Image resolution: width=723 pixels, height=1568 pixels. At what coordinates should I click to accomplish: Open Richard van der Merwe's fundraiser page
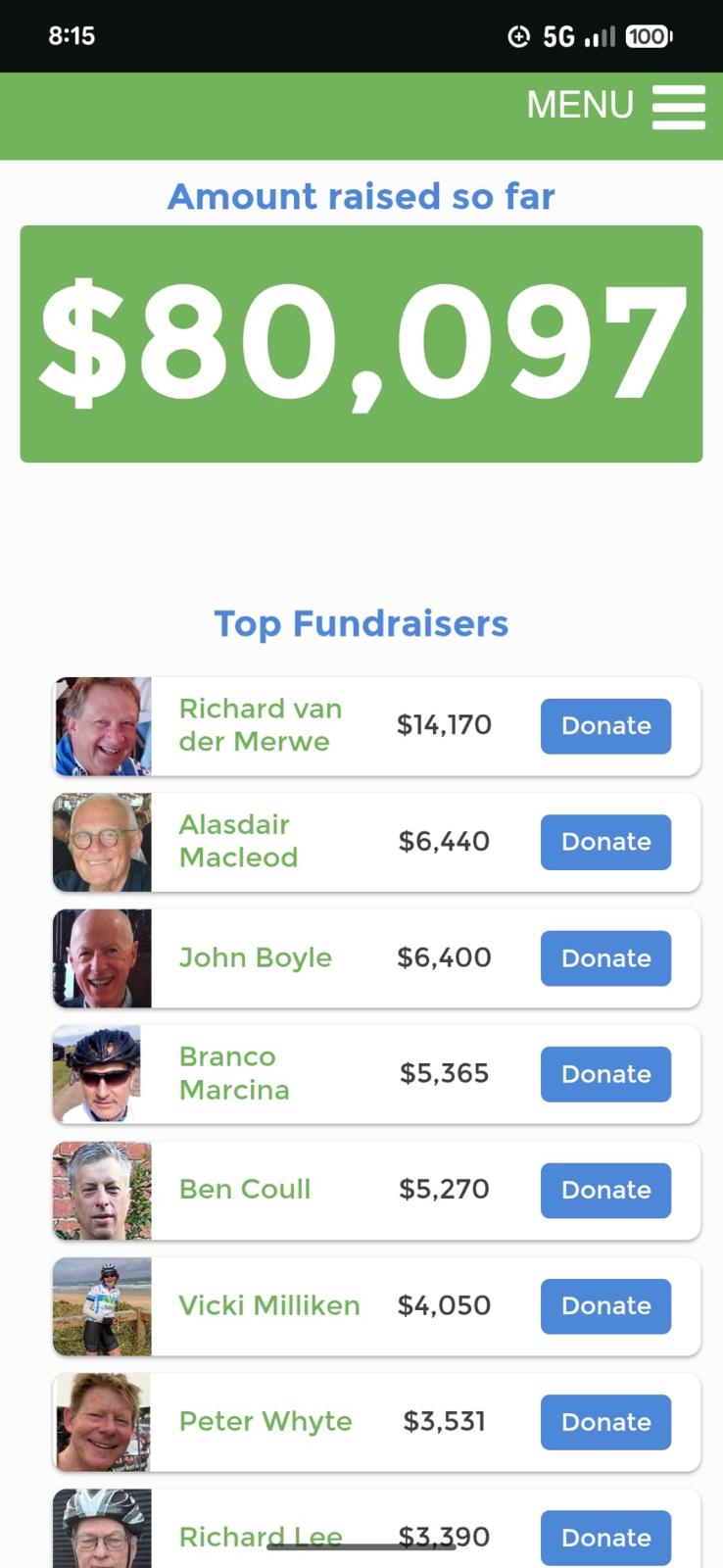(261, 725)
